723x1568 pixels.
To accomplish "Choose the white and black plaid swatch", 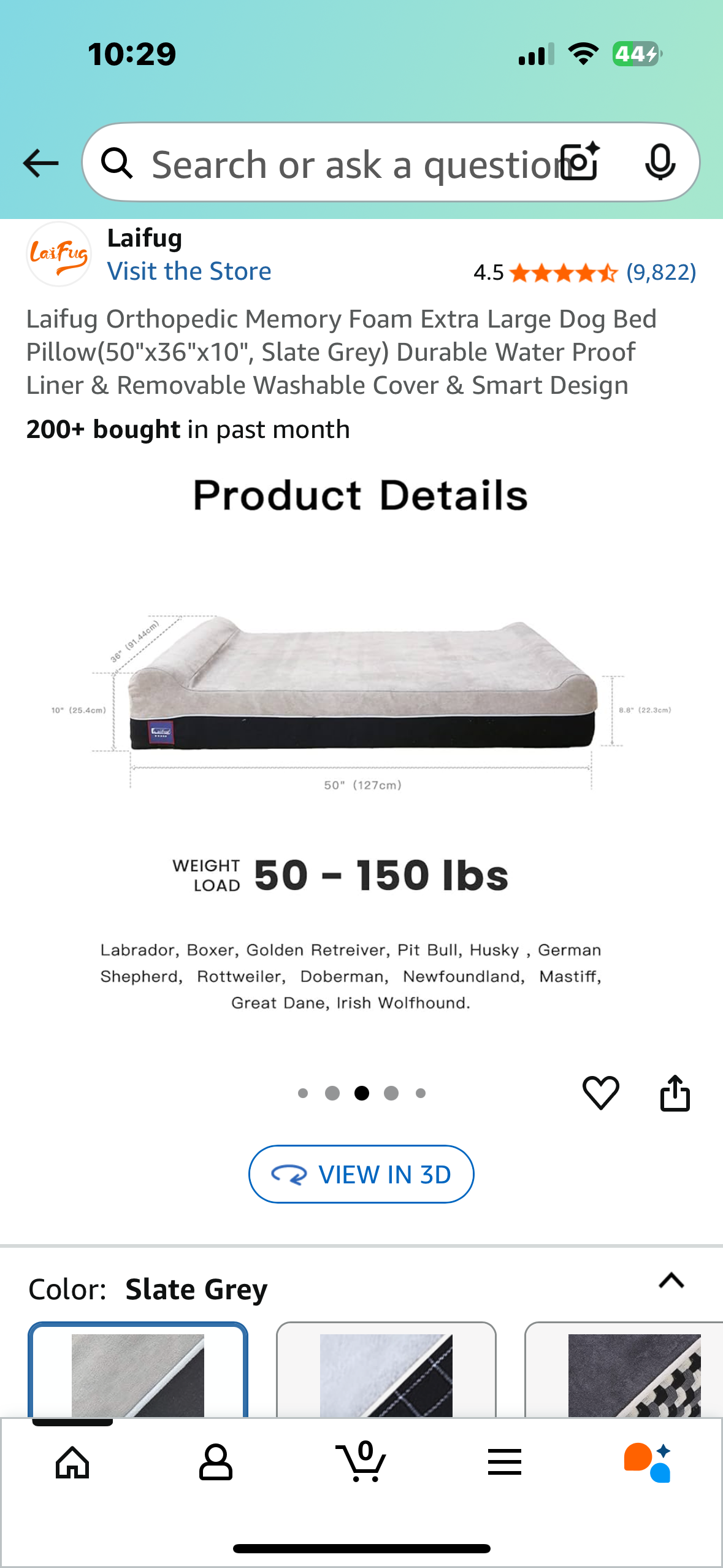I will click(x=386, y=1373).
